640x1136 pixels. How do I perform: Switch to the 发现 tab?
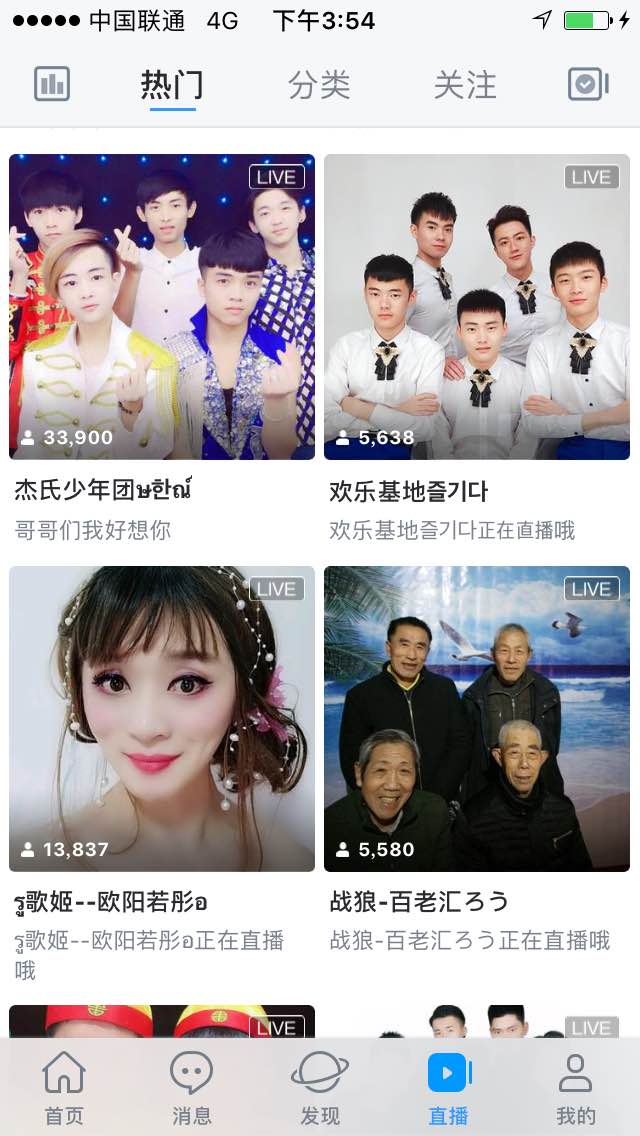pyautogui.click(x=320, y=1087)
